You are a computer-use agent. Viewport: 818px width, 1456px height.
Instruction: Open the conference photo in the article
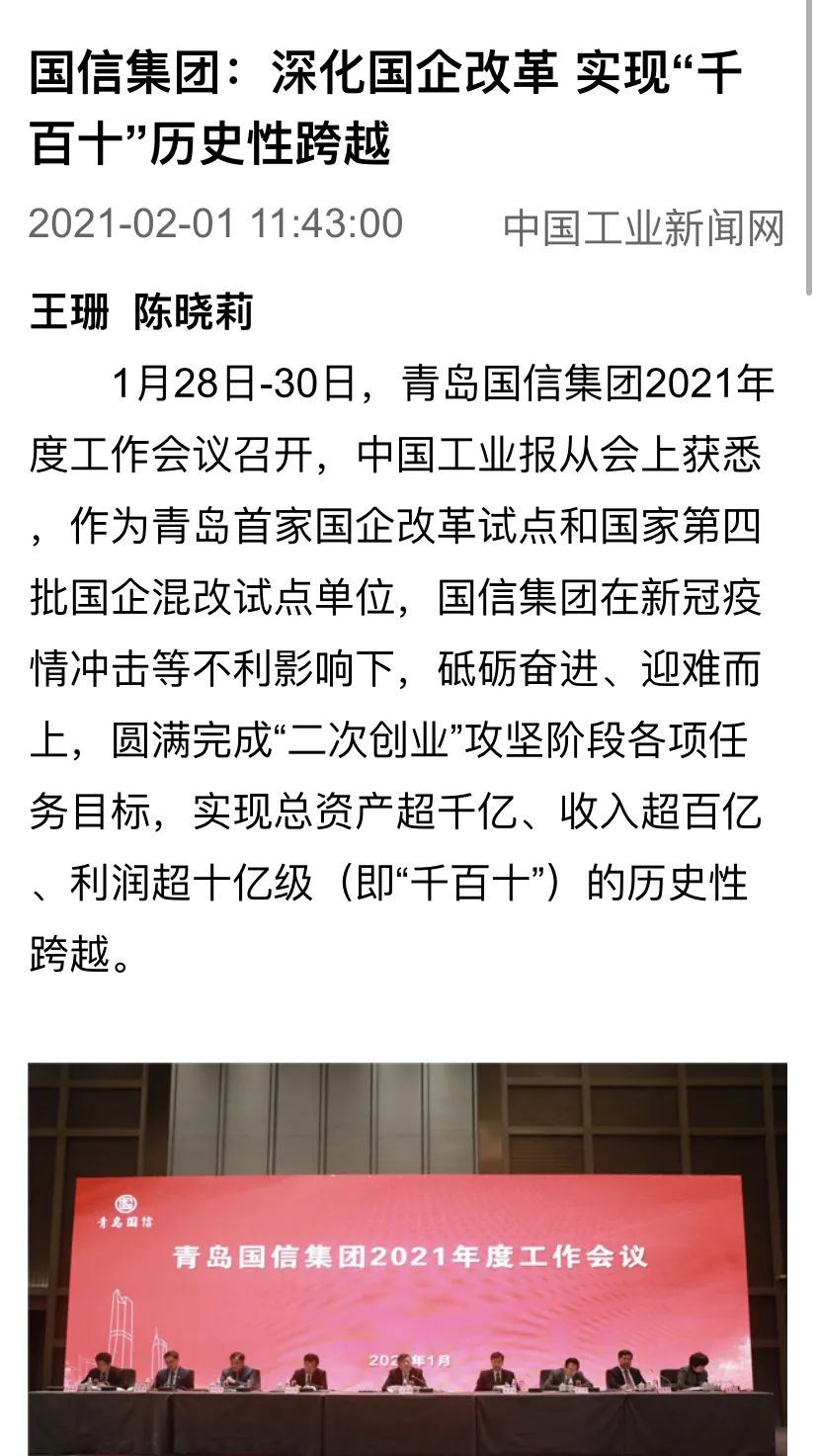click(x=407, y=1257)
